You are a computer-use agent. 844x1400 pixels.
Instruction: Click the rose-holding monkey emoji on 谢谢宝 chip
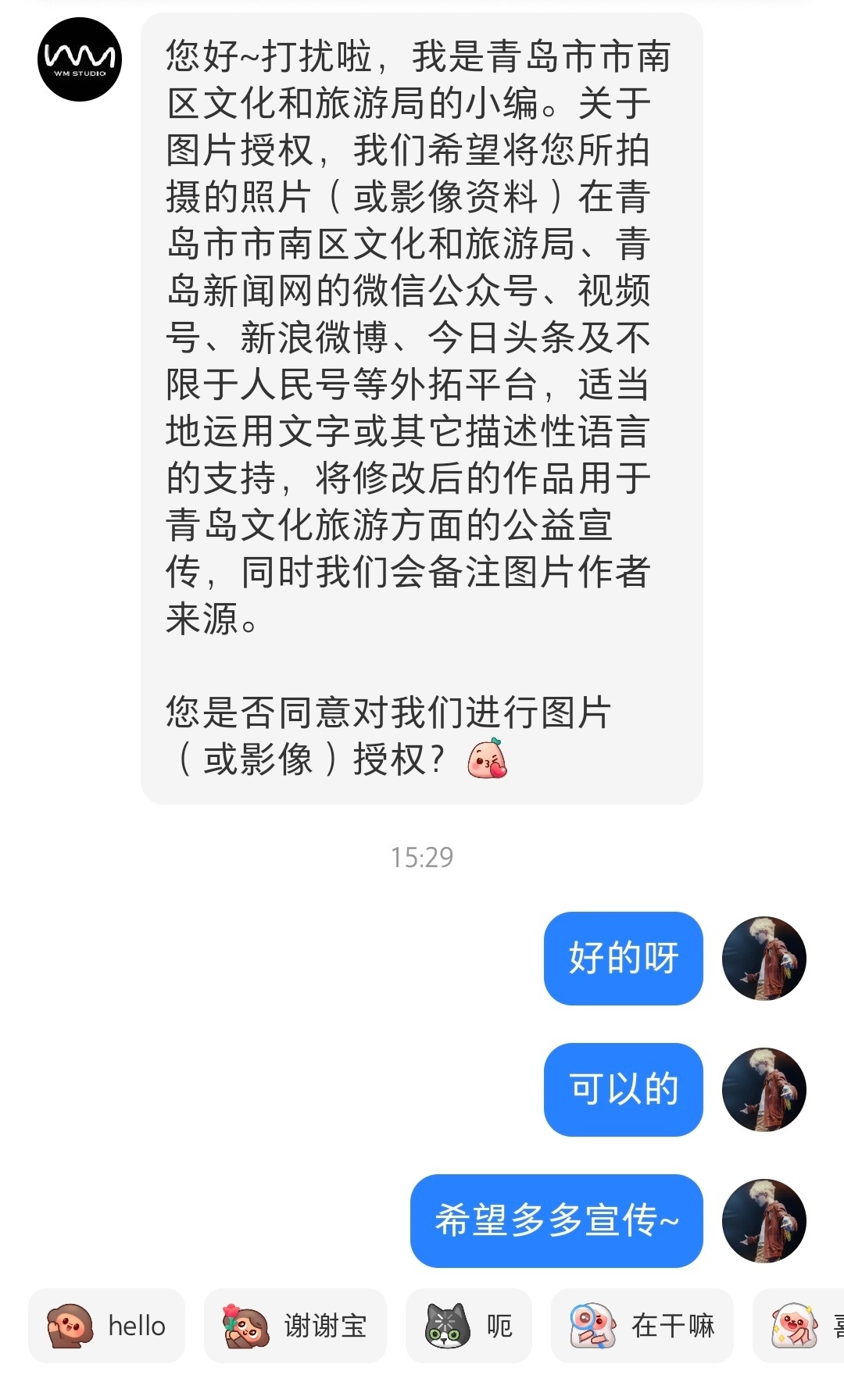tap(246, 1326)
